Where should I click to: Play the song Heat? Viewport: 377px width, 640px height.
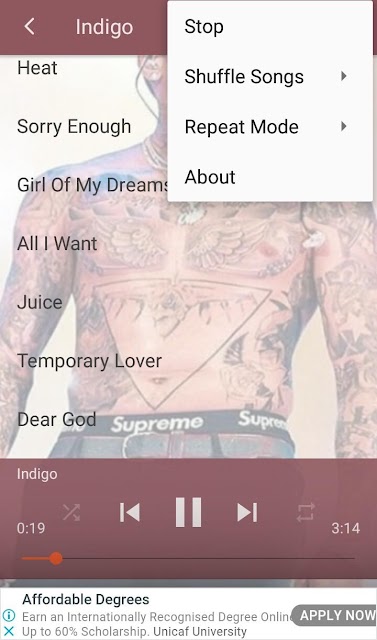pyautogui.click(x=37, y=68)
